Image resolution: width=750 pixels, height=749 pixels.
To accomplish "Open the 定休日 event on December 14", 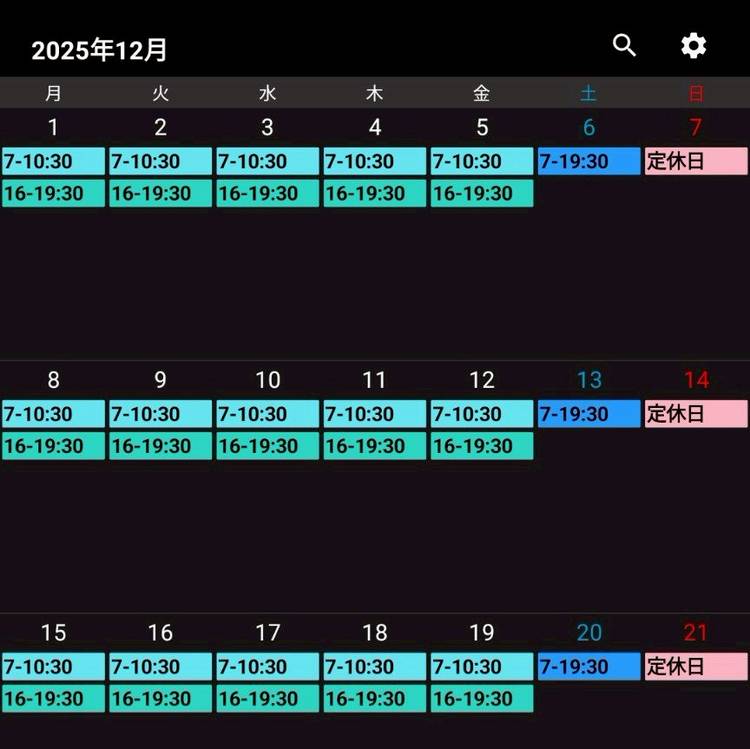I will (x=696, y=414).
